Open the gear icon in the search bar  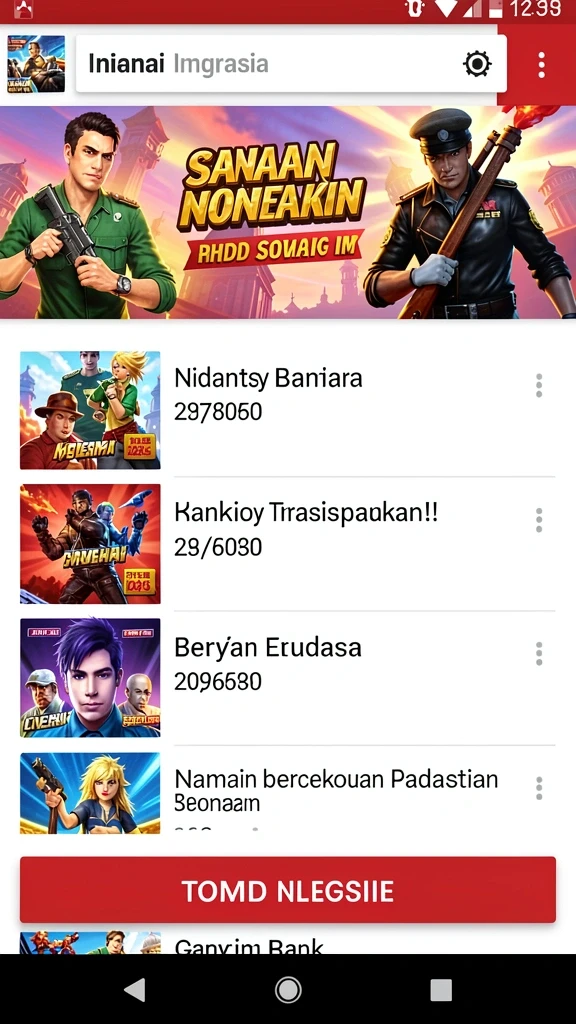click(477, 64)
